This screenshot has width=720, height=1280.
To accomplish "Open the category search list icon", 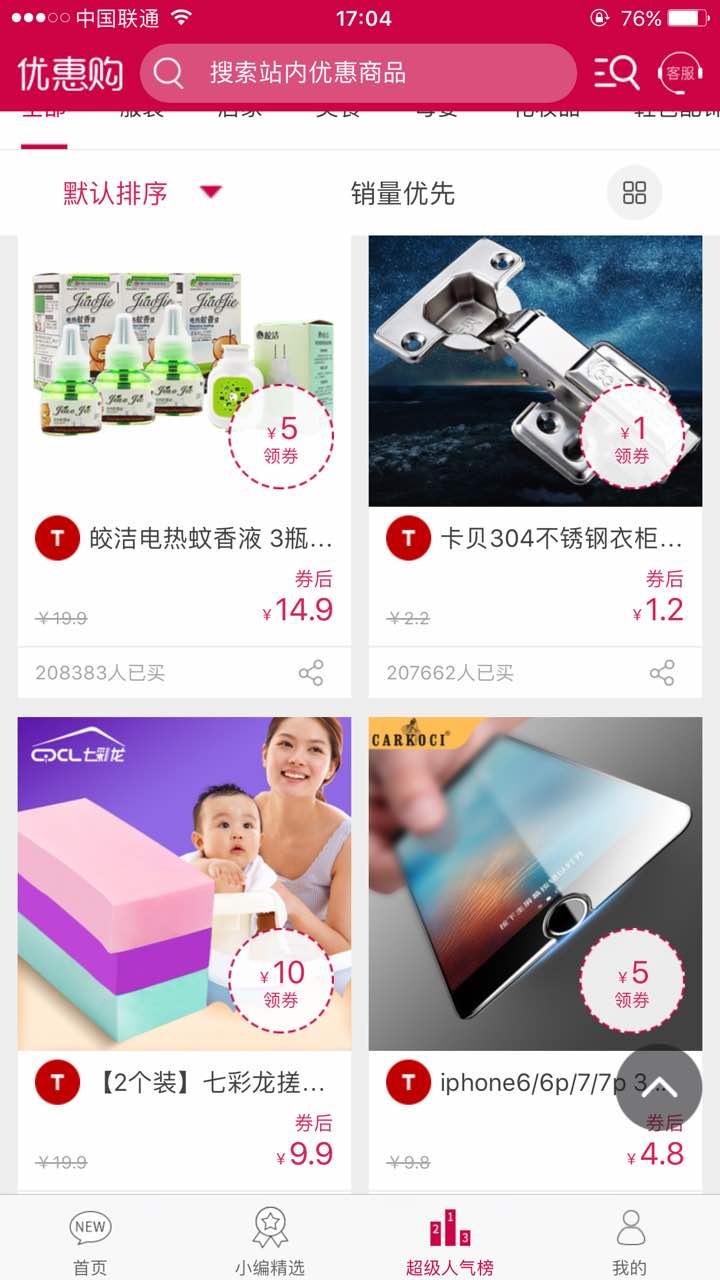I will tap(616, 73).
